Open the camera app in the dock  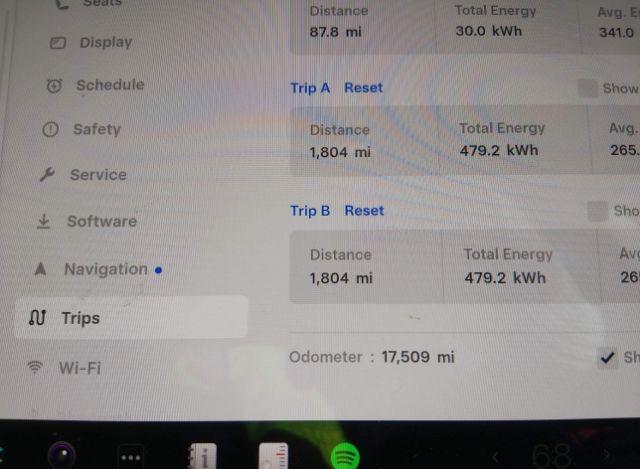point(62,455)
